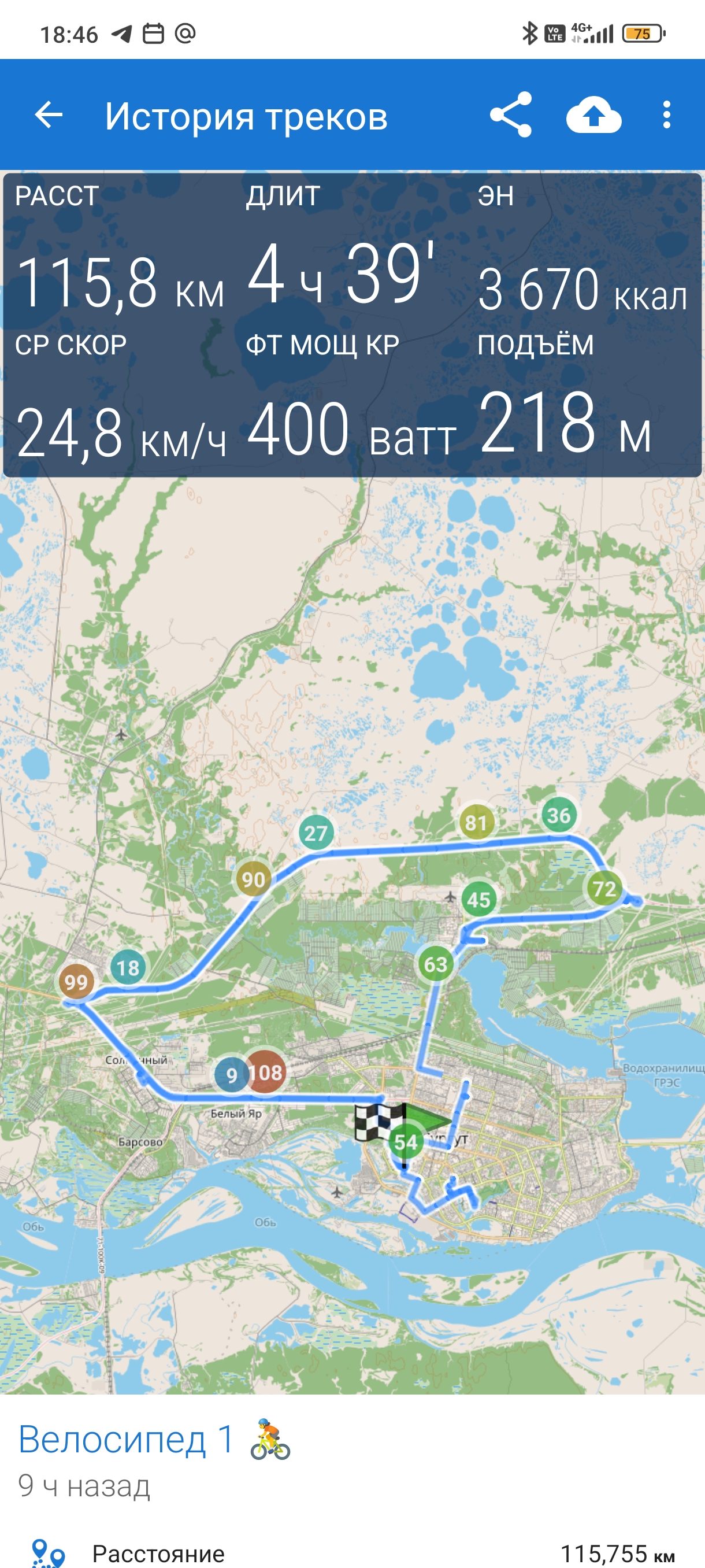Viewport: 705px width, 1568px height.
Task: Go back from track history
Action: pyautogui.click(x=49, y=114)
